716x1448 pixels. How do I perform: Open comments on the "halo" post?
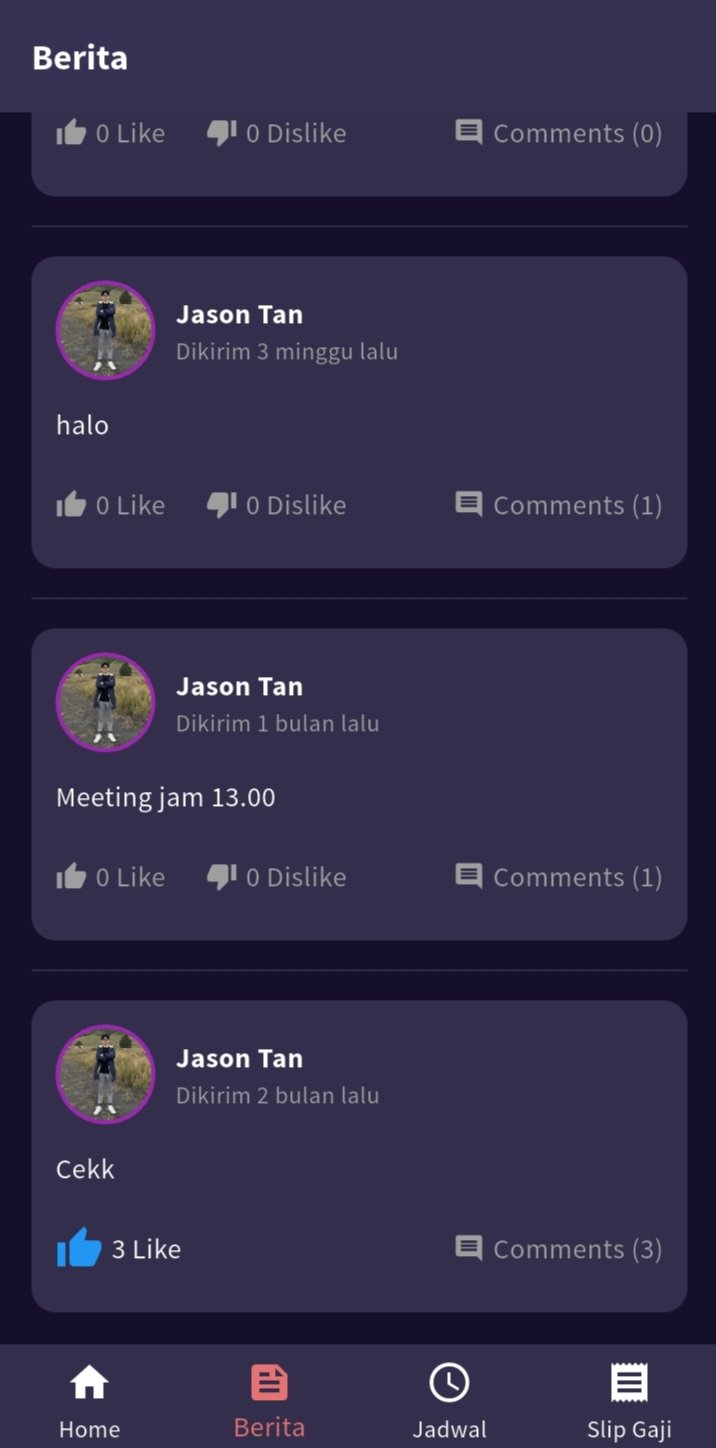(x=558, y=505)
